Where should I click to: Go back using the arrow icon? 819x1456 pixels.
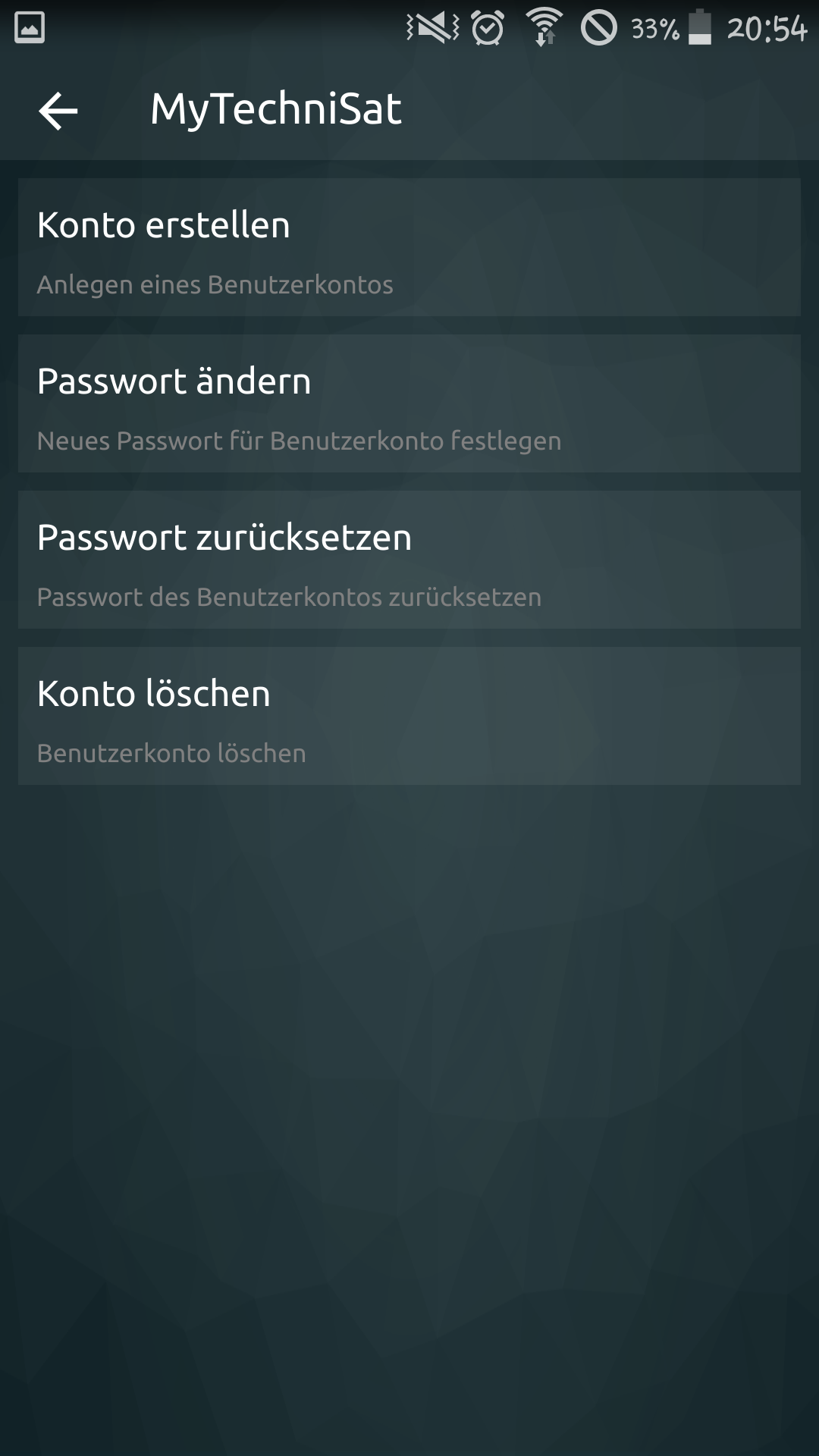coord(58,111)
